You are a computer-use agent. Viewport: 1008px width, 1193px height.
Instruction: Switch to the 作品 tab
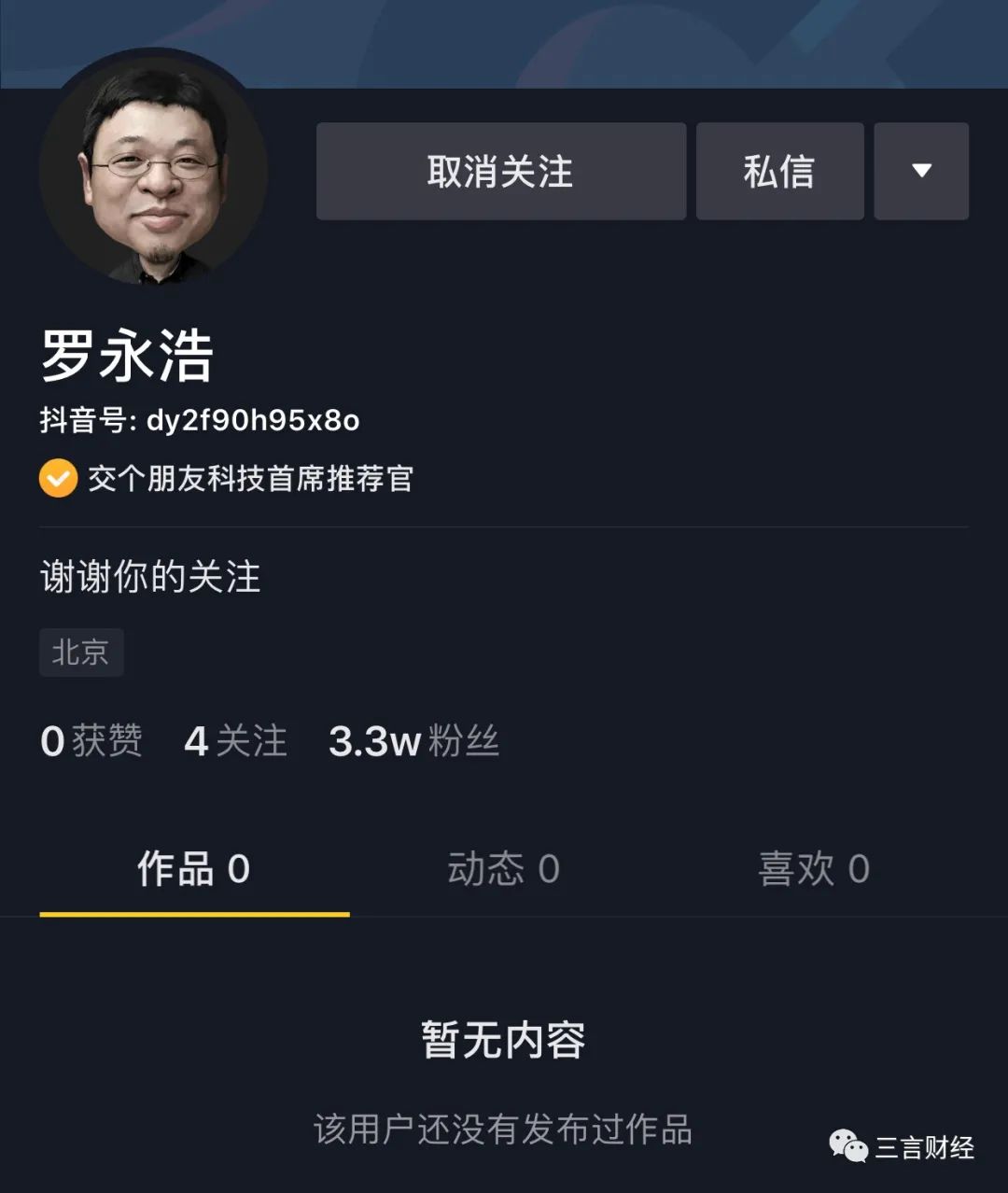tap(194, 869)
